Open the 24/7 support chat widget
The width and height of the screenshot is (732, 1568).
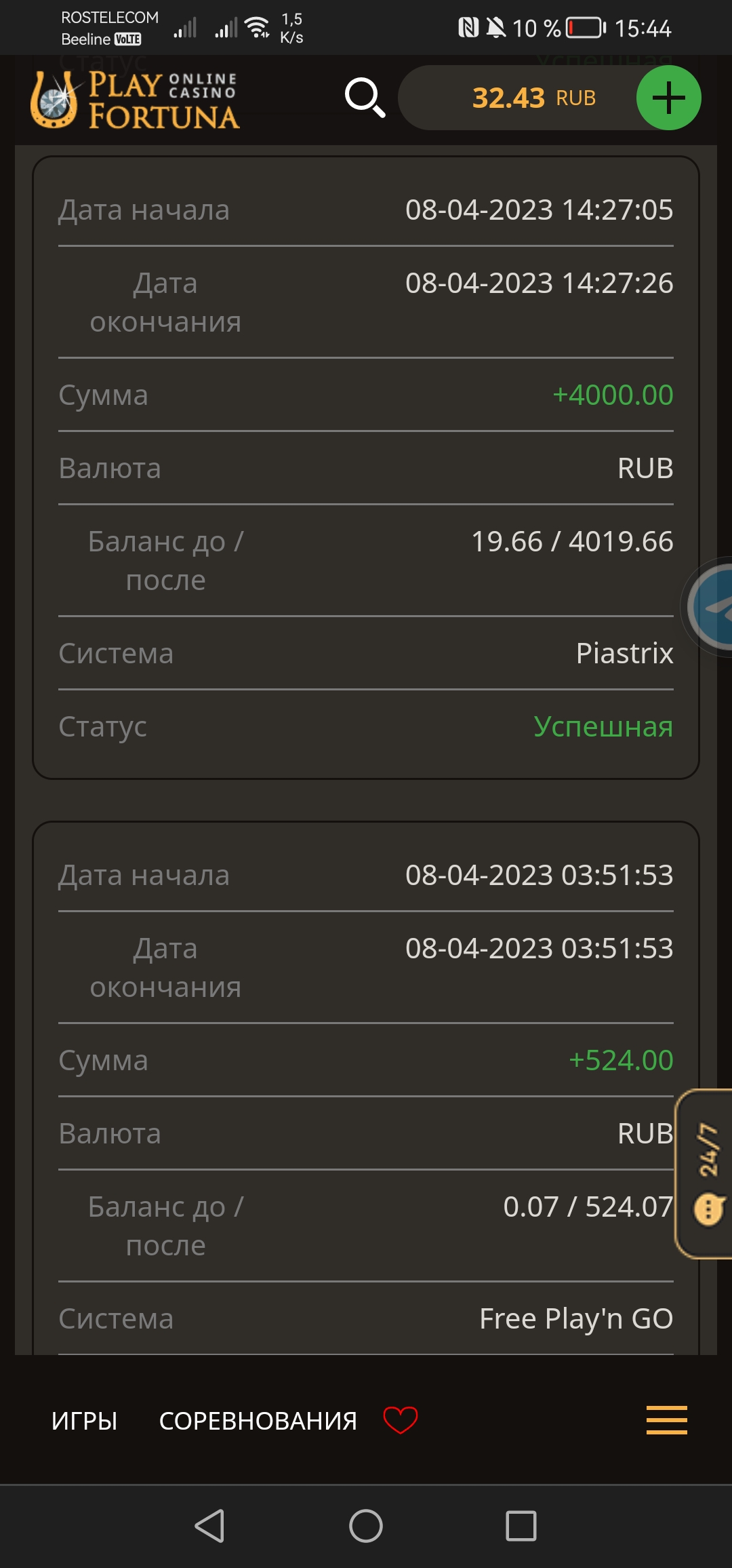click(x=706, y=1173)
